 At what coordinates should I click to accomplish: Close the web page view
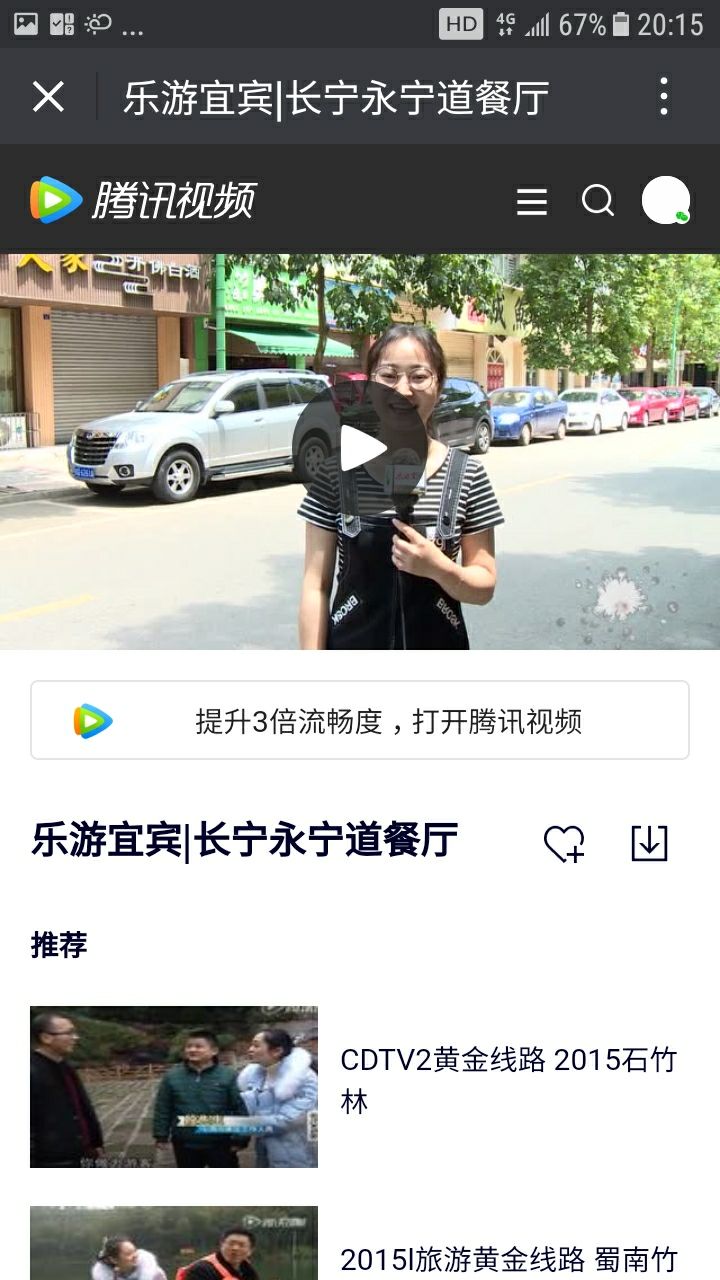coord(48,97)
